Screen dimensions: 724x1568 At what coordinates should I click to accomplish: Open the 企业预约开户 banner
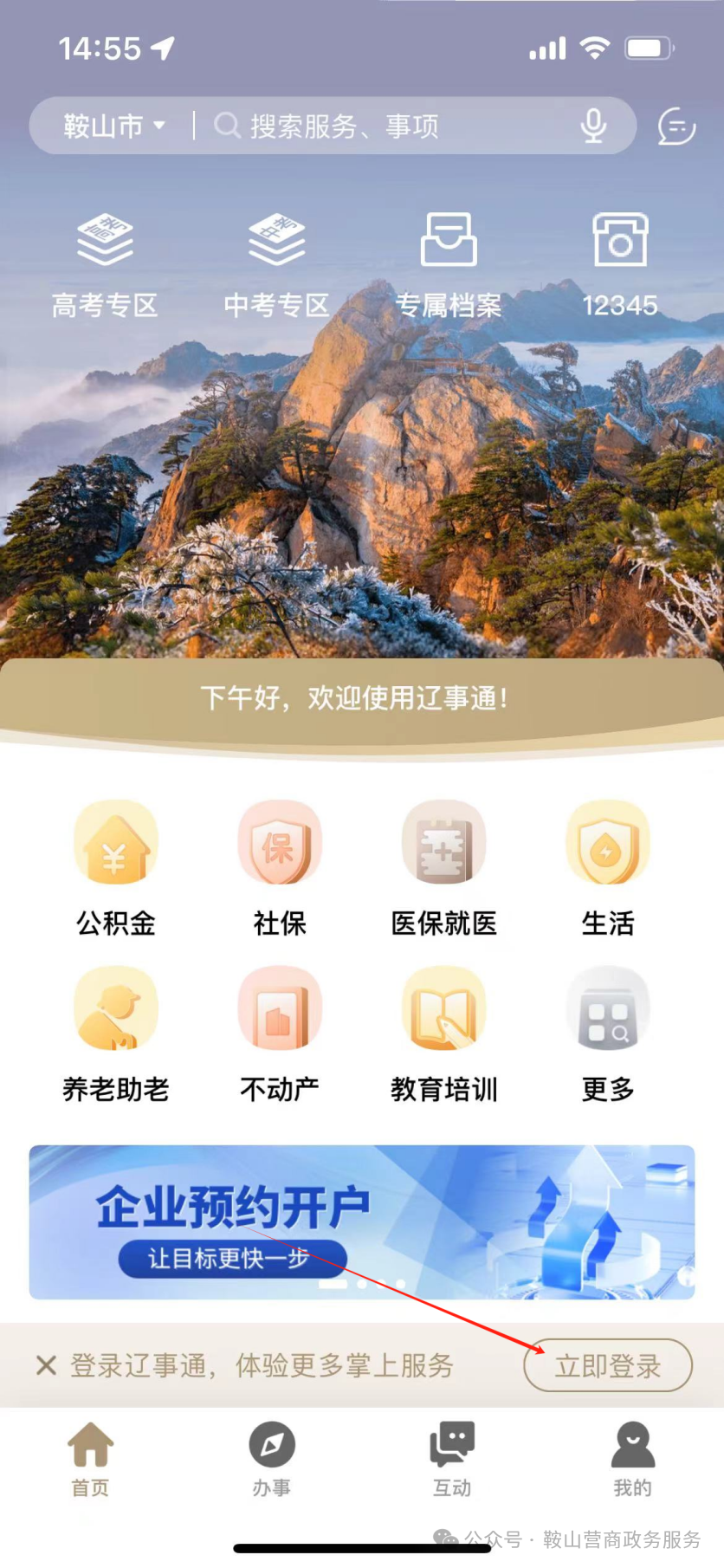coord(362,1221)
